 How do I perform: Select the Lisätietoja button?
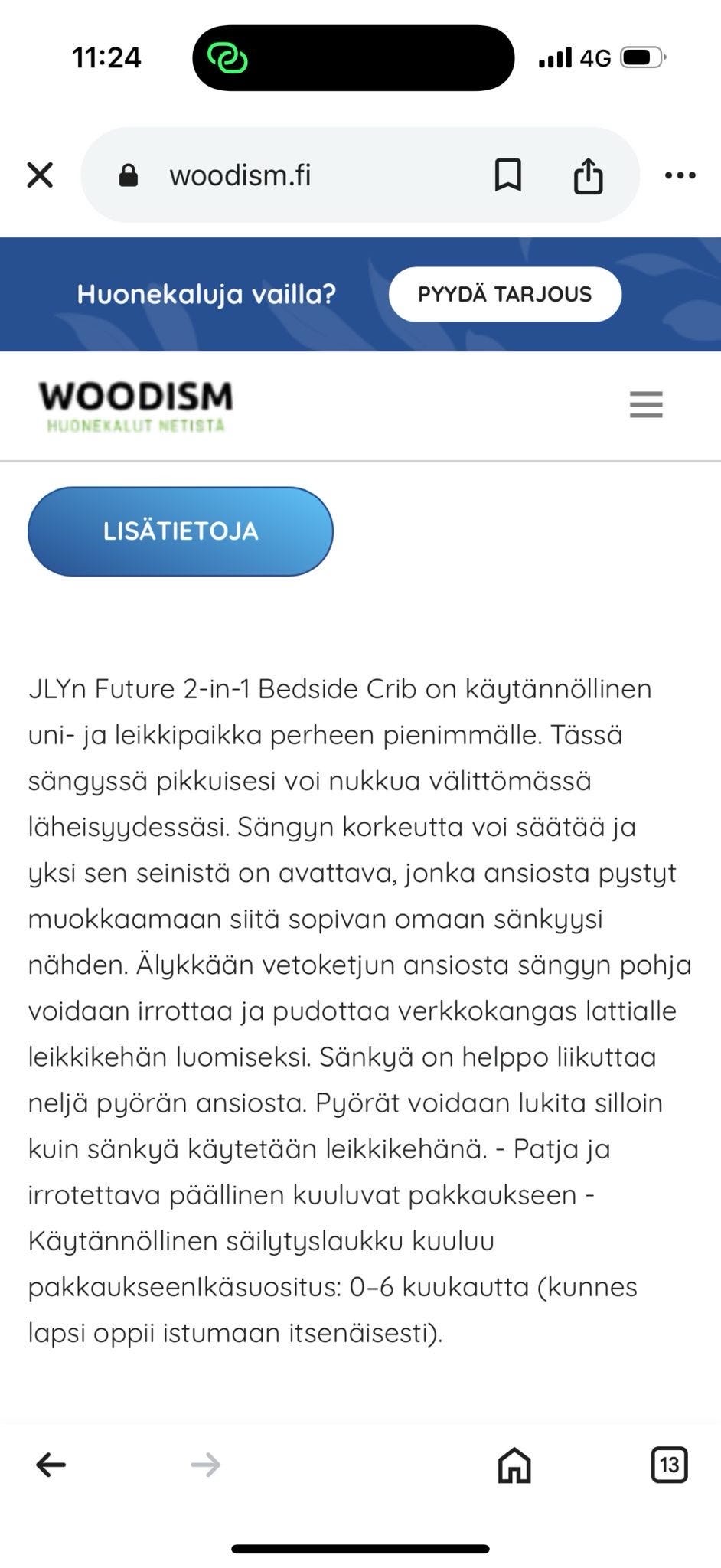[x=181, y=531]
